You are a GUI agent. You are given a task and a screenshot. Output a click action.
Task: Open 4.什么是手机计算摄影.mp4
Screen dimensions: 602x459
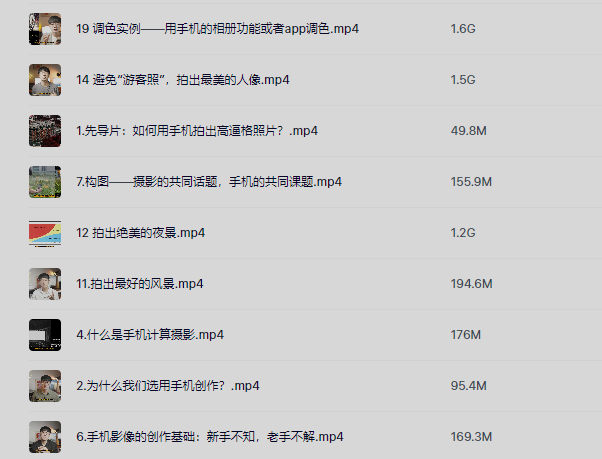point(149,335)
